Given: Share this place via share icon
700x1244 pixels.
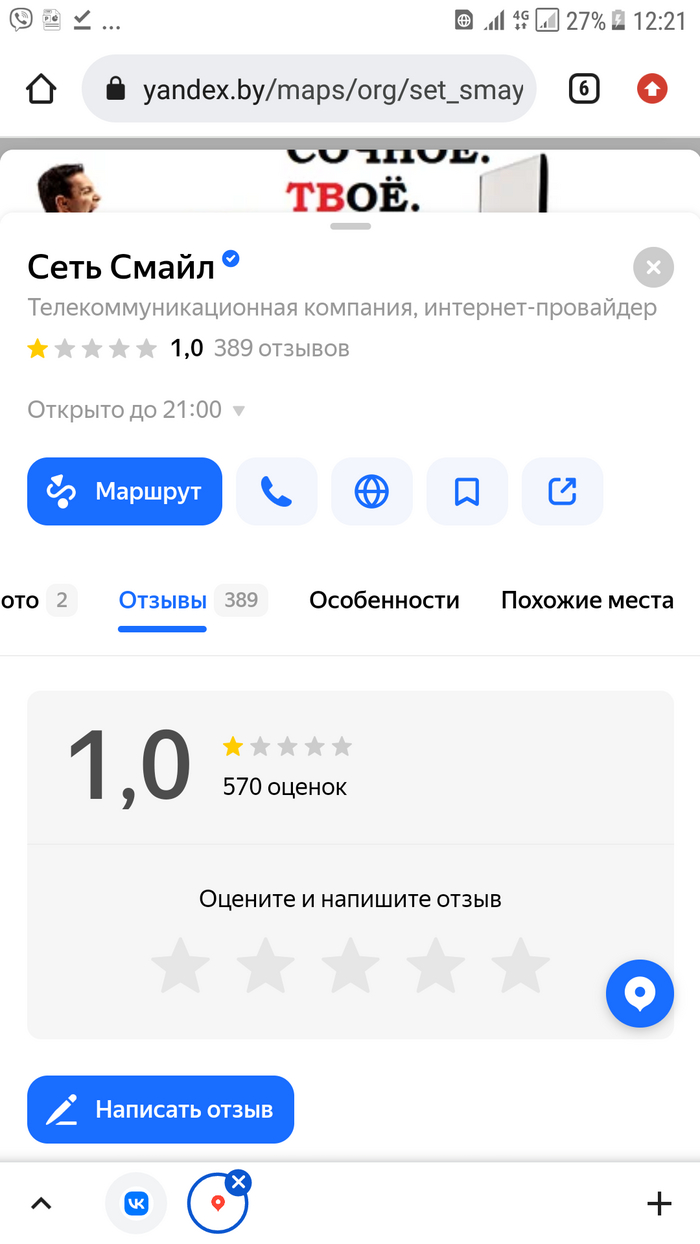Looking at the screenshot, I should pos(563,491).
